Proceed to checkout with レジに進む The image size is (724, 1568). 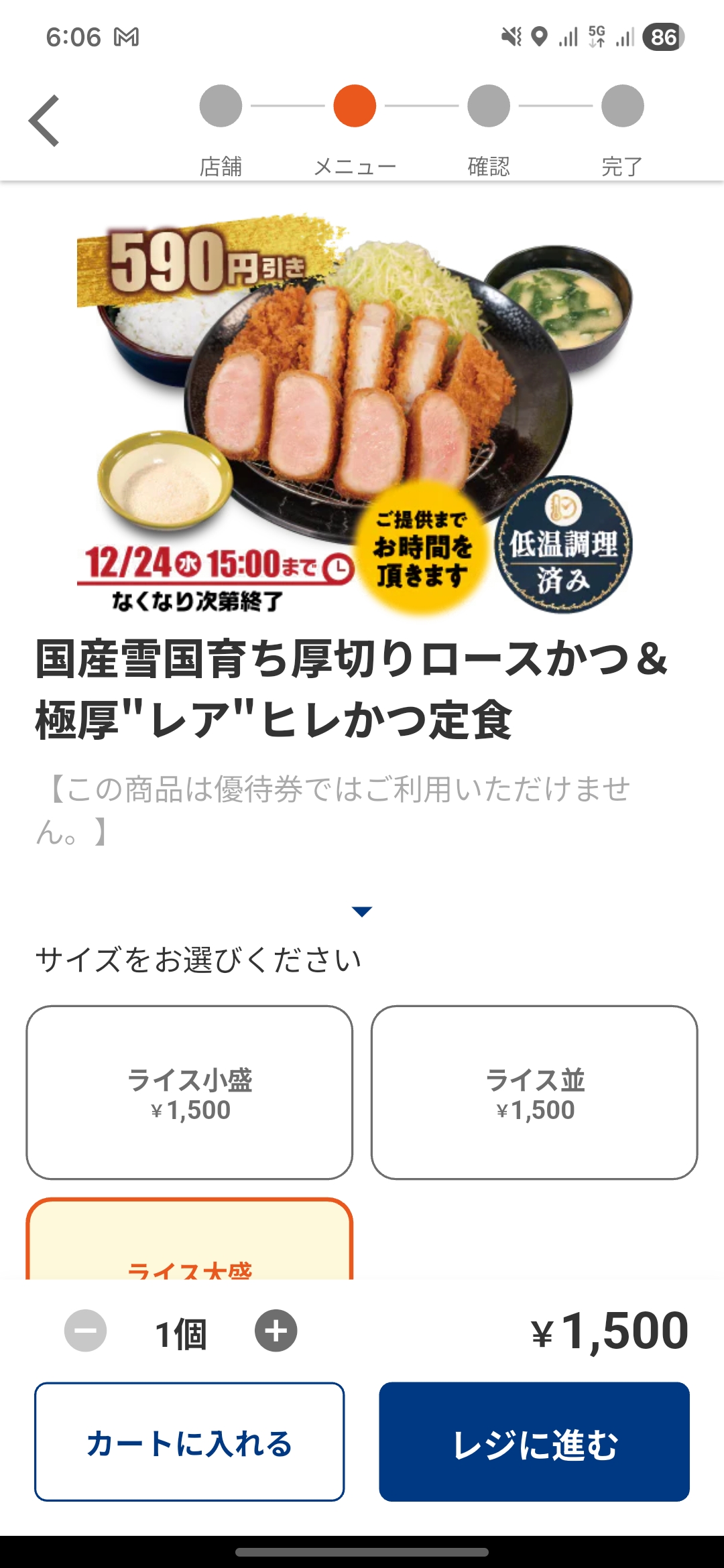point(534,1441)
